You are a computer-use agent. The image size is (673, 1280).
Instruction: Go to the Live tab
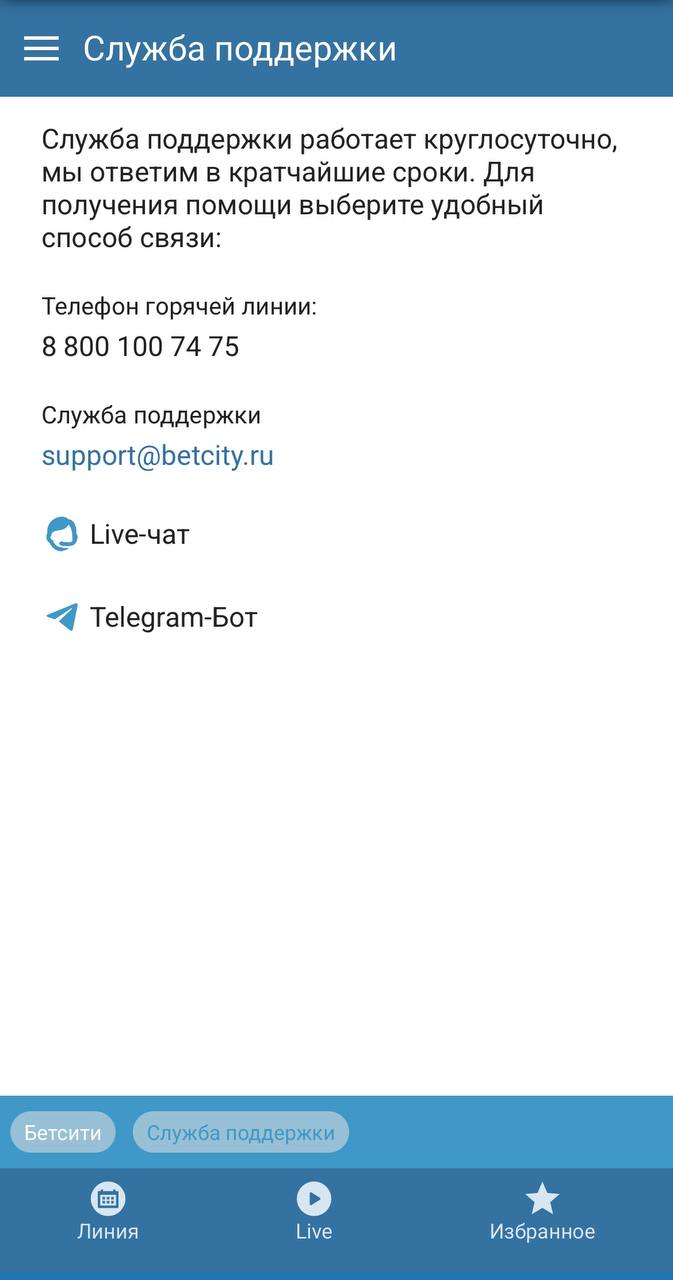pyautogui.click(x=314, y=1212)
